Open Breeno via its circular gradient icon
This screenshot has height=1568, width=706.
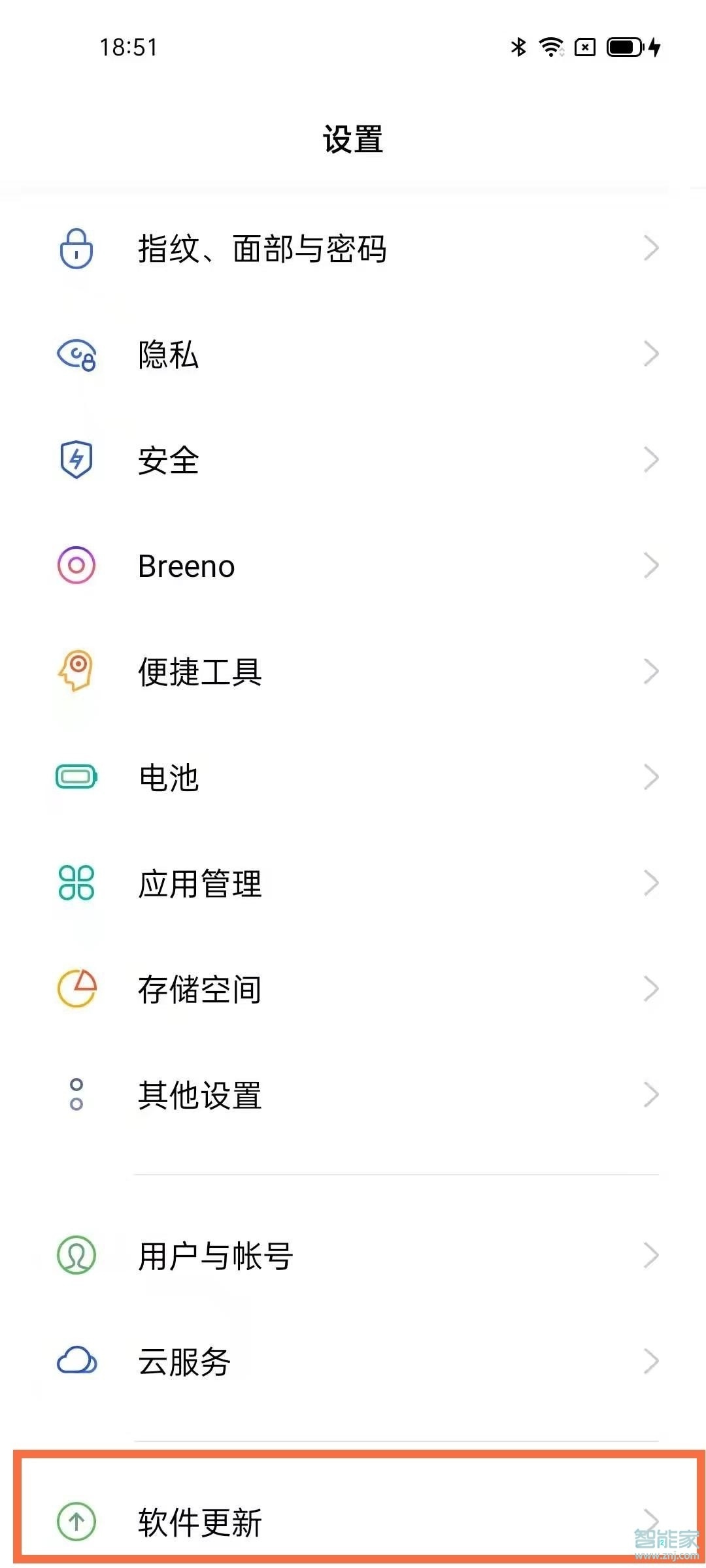click(75, 566)
